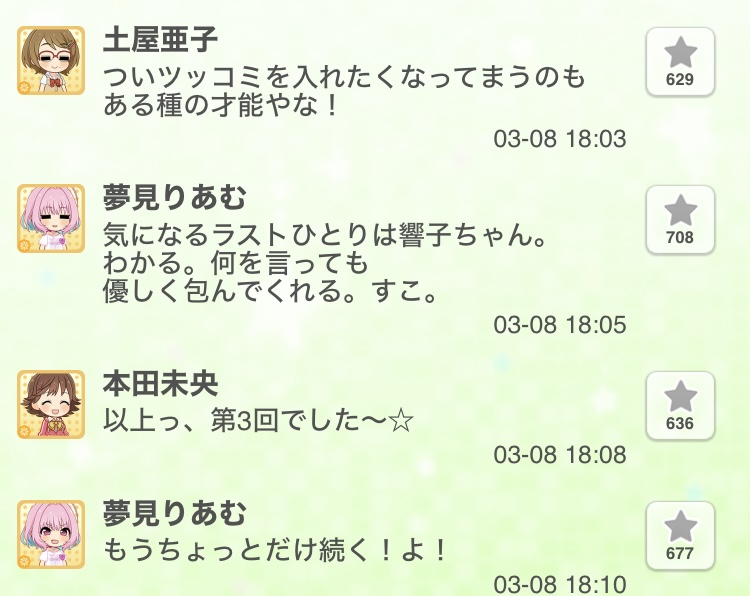750x596 pixels.
Task: Open 土屋亜子's avatar icon
Action: pos(51,61)
